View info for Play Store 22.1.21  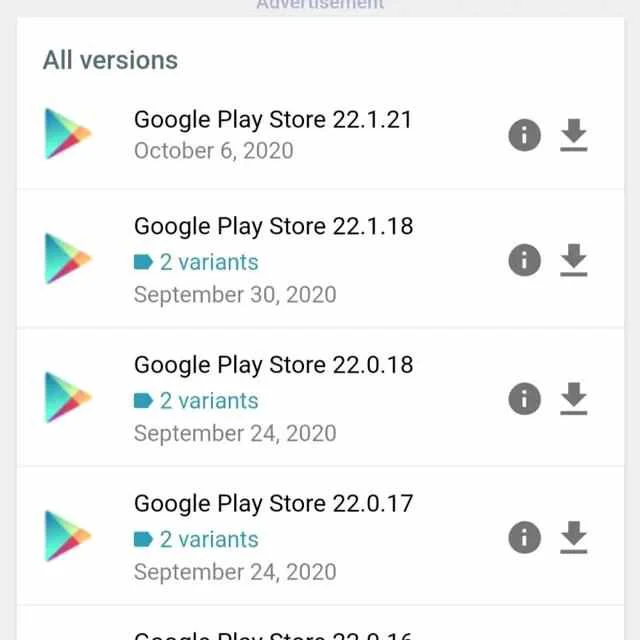click(x=524, y=135)
